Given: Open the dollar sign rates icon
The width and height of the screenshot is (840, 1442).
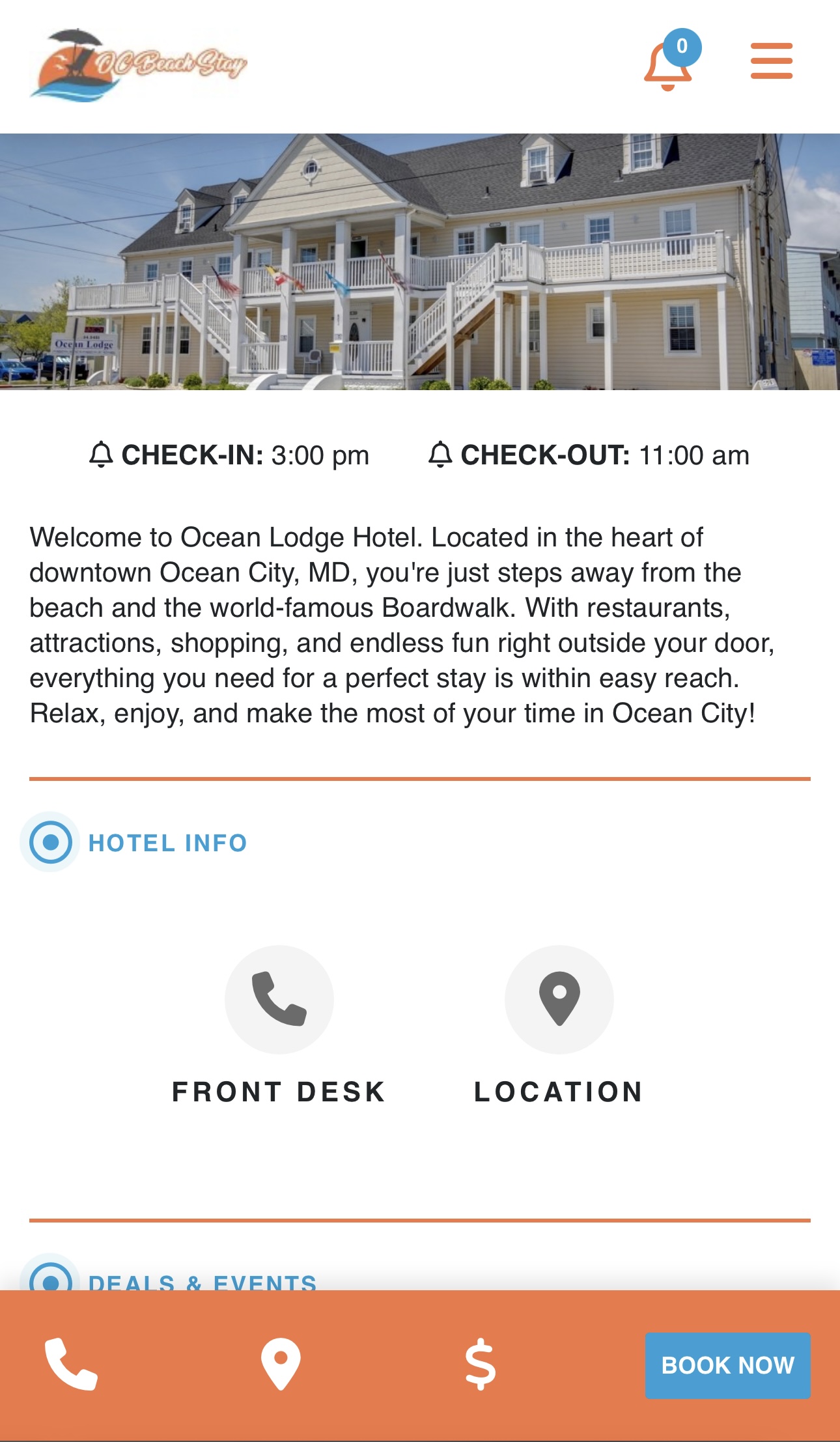Looking at the screenshot, I should pos(481,1364).
